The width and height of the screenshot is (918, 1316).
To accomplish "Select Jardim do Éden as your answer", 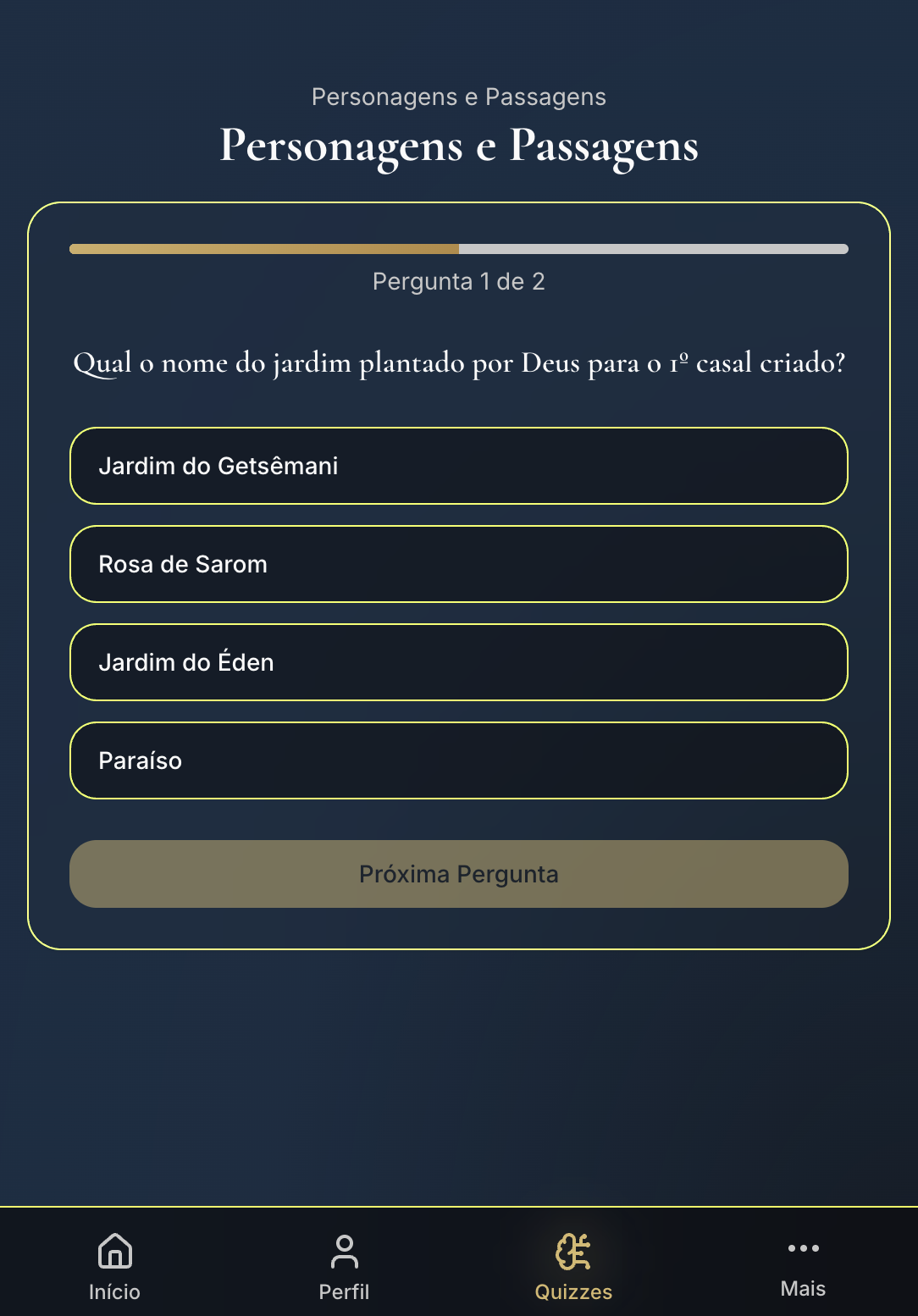I will (x=458, y=662).
